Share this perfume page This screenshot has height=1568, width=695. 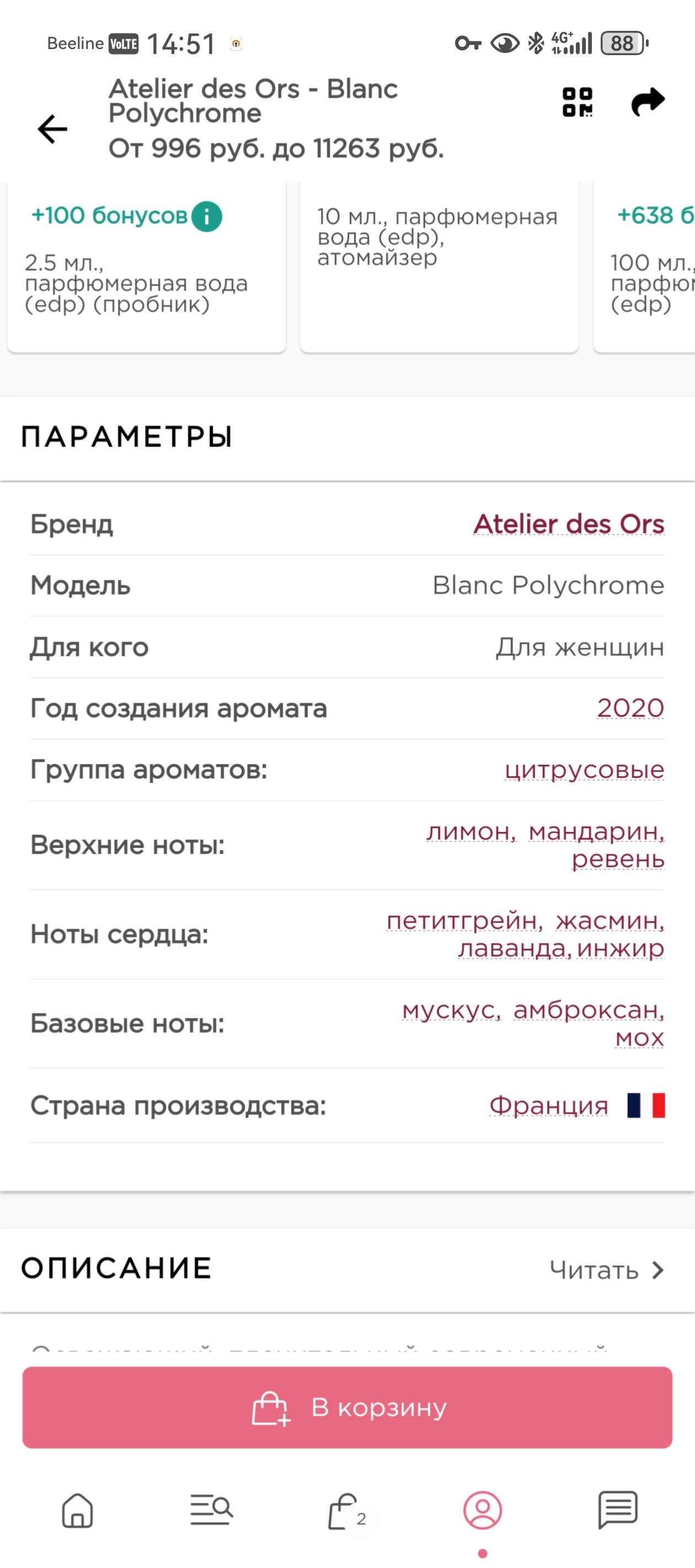pyautogui.click(x=648, y=102)
